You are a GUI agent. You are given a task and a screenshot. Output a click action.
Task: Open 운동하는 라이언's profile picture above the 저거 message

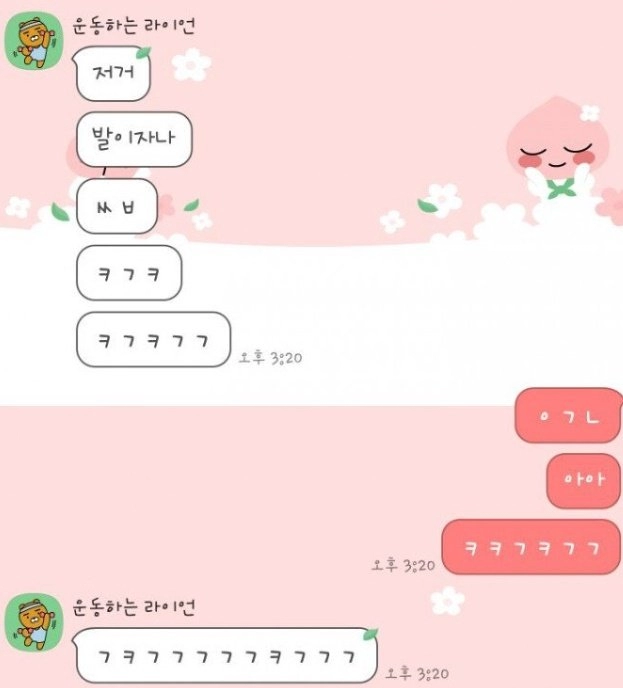(33, 42)
